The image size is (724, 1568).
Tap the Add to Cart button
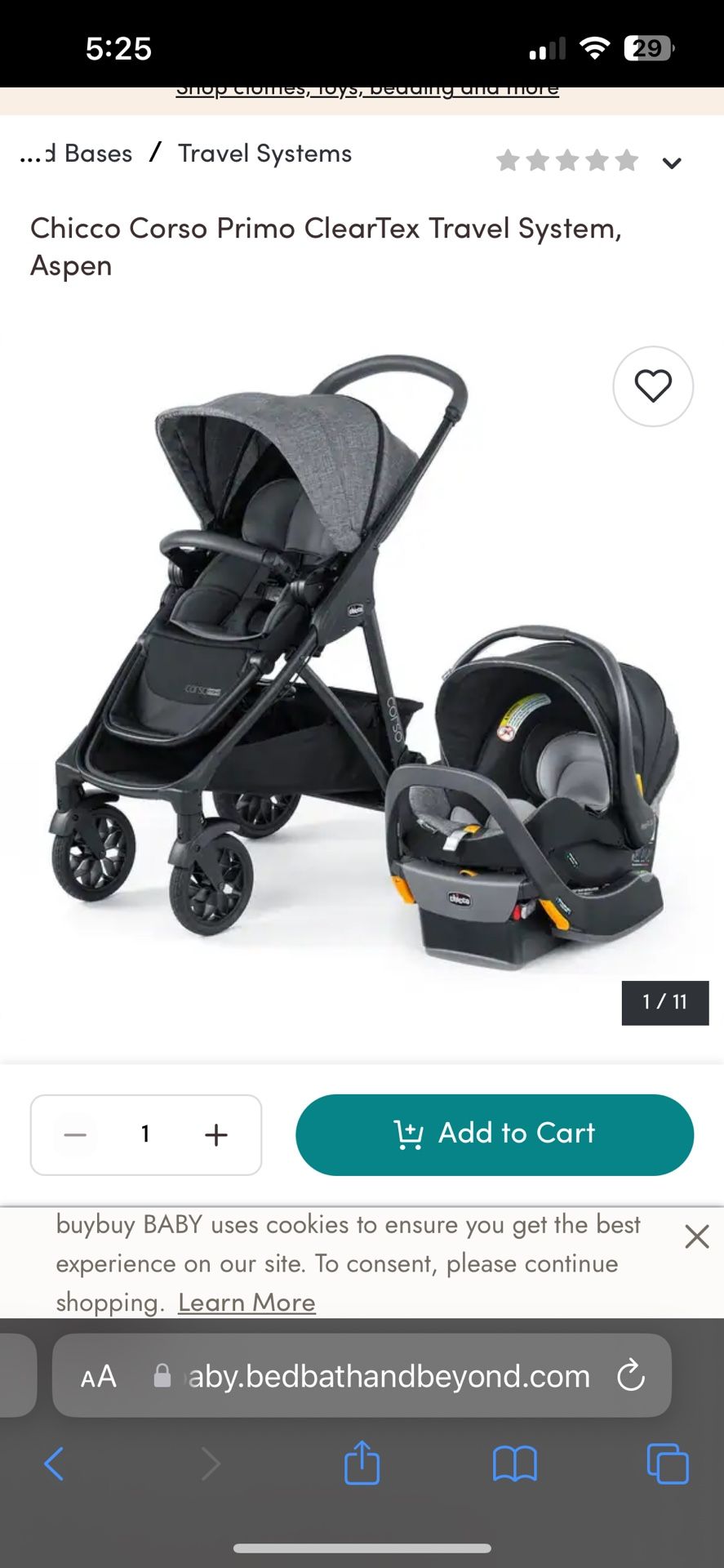click(495, 1134)
